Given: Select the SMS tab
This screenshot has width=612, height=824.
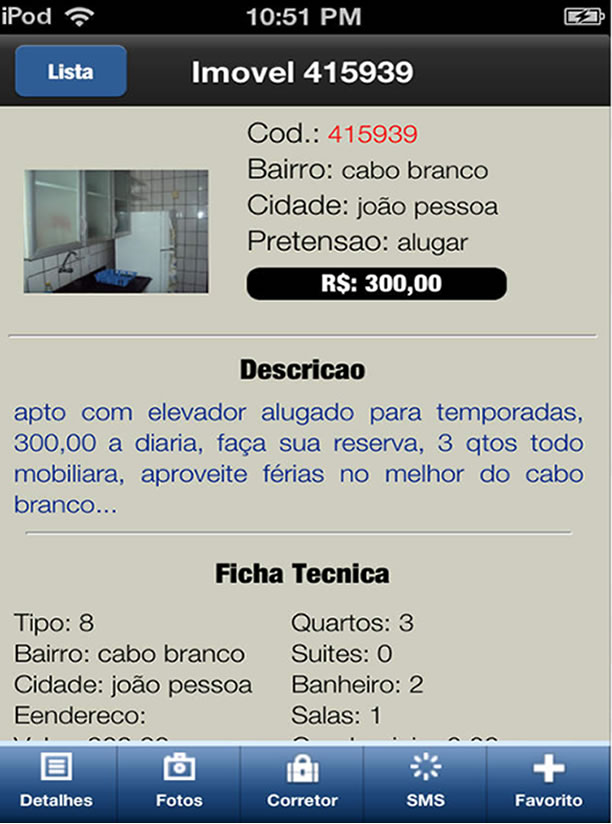Looking at the screenshot, I should [425, 782].
